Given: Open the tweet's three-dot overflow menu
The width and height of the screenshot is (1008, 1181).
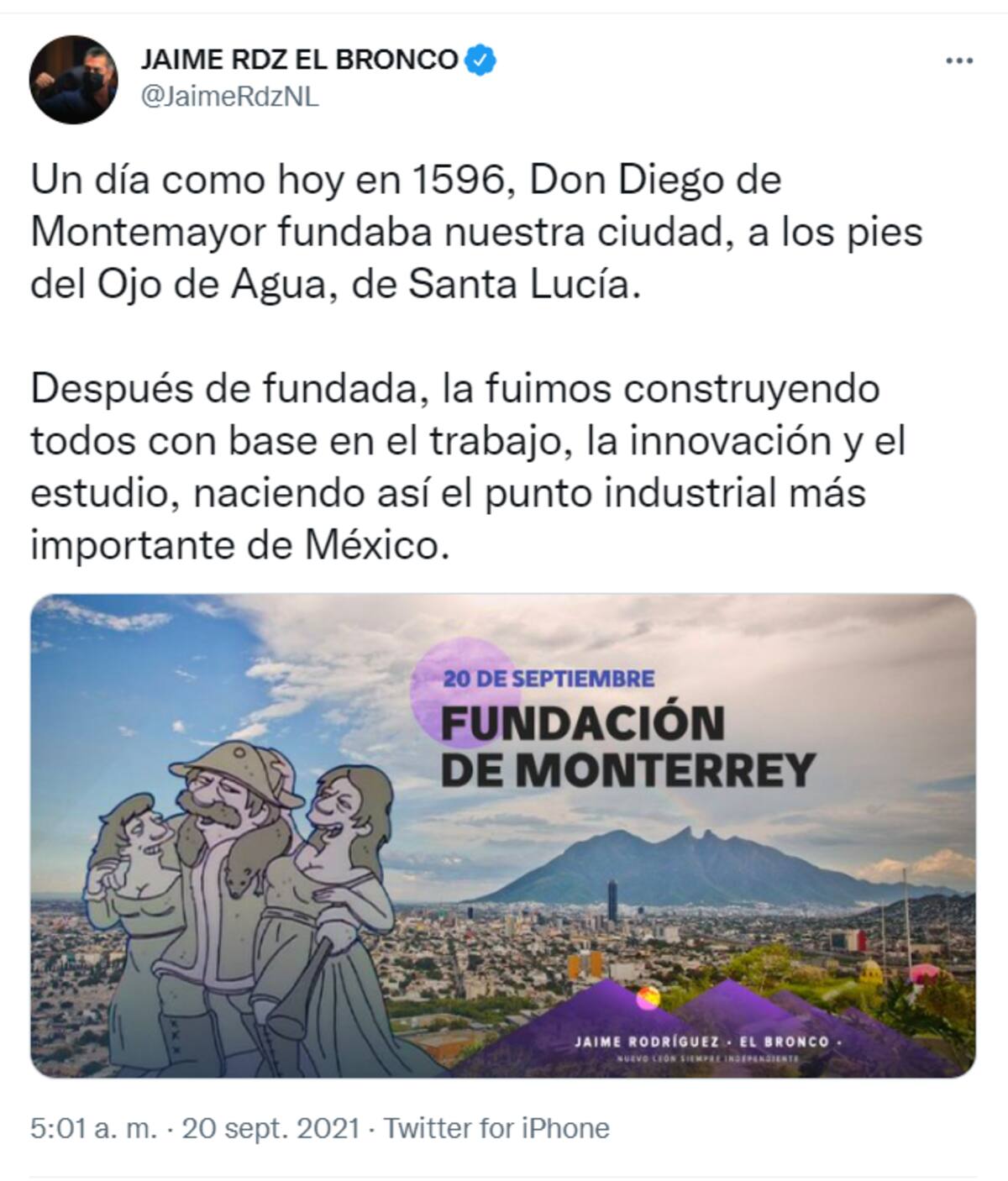Looking at the screenshot, I should point(959,61).
